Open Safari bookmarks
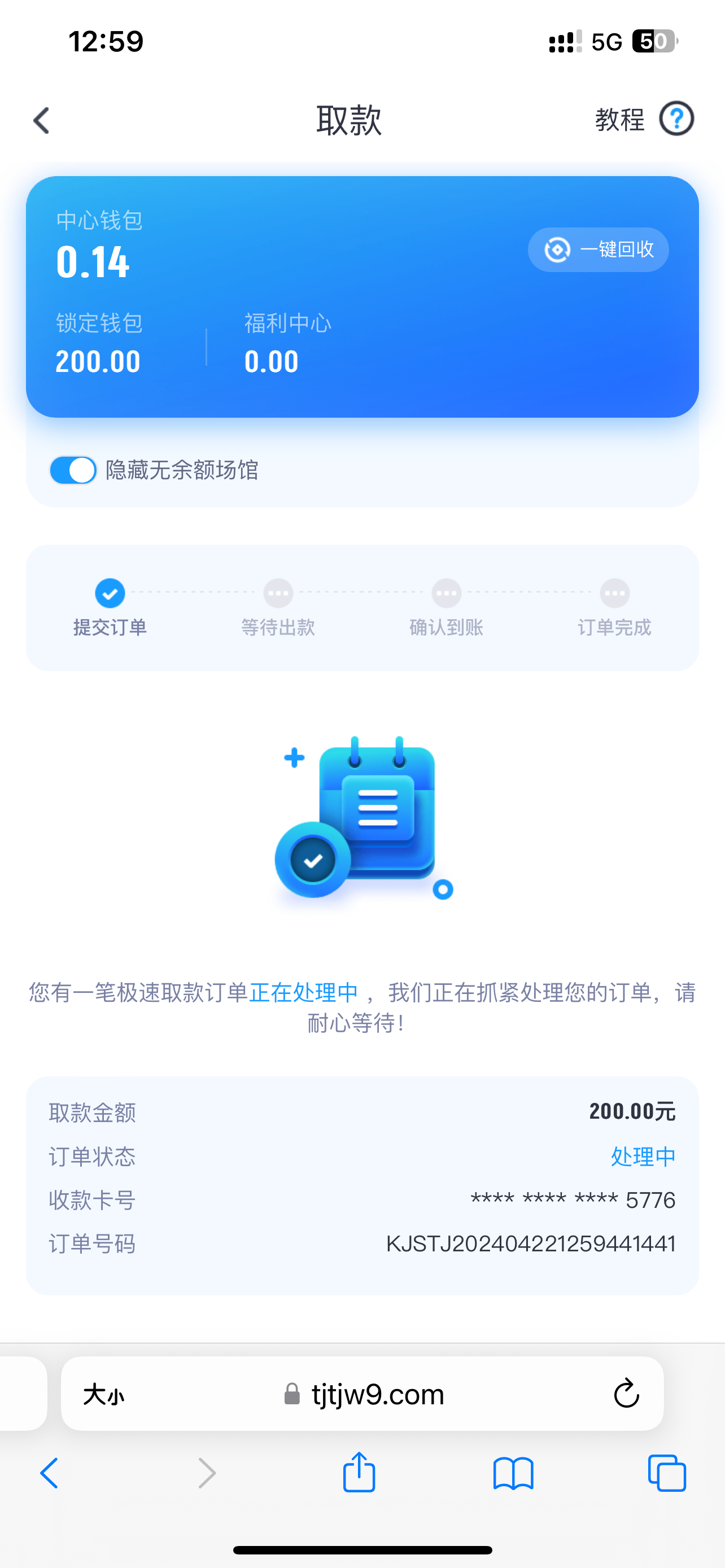 [513, 1473]
